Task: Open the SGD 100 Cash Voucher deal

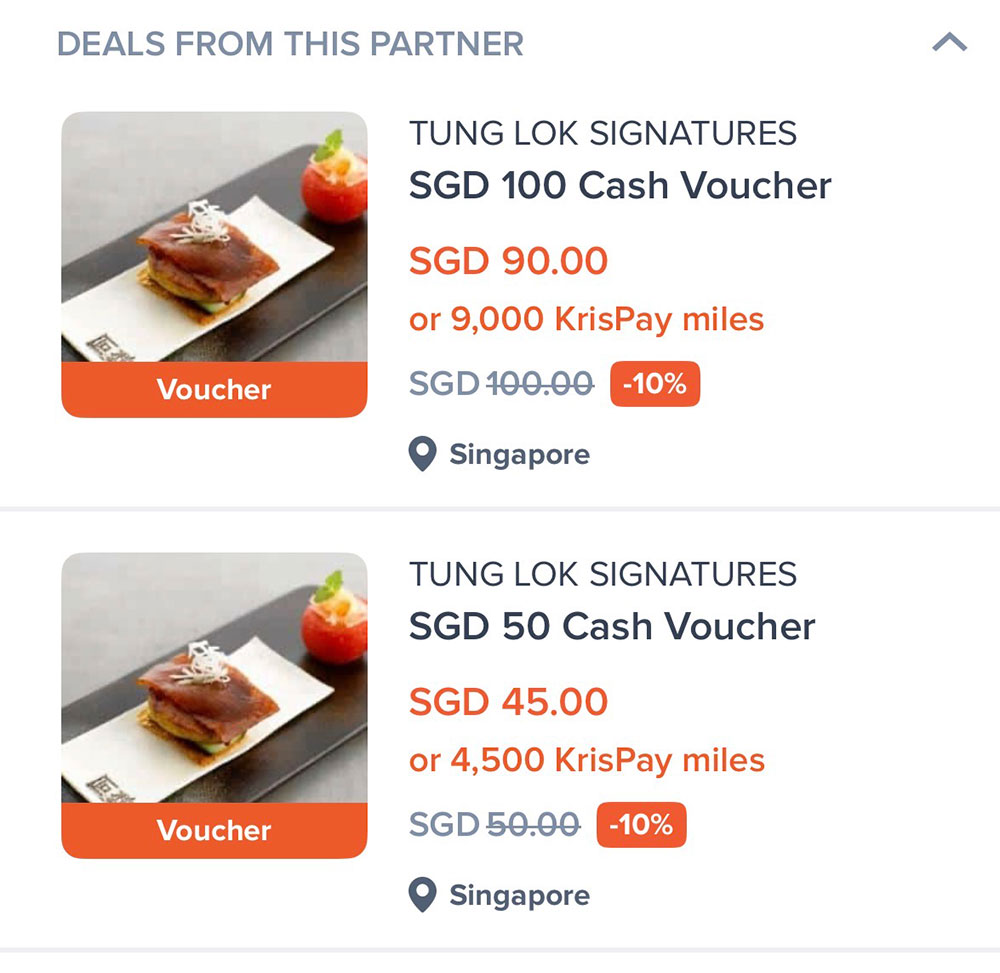Action: [x=620, y=186]
